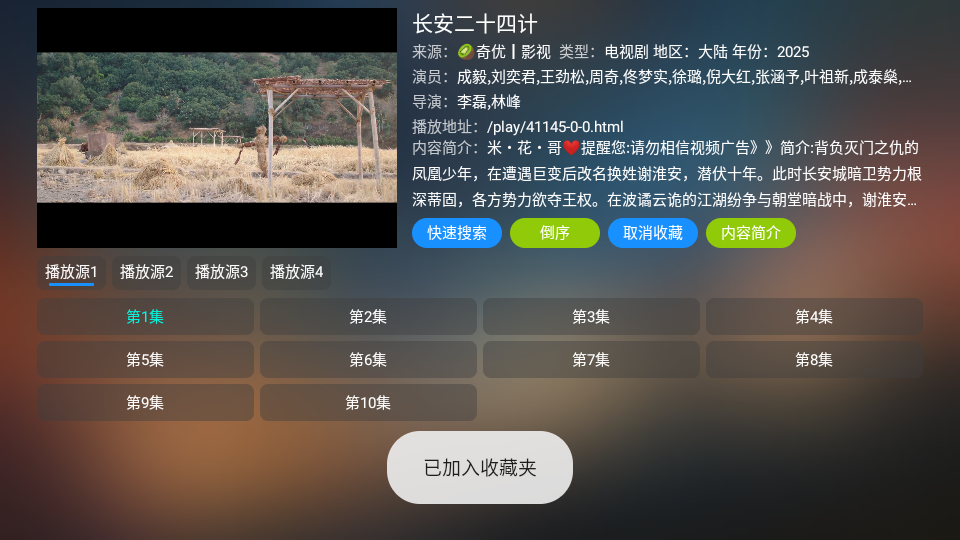Select the 播放源3 source
The height and width of the screenshot is (540, 960).
[x=221, y=272]
